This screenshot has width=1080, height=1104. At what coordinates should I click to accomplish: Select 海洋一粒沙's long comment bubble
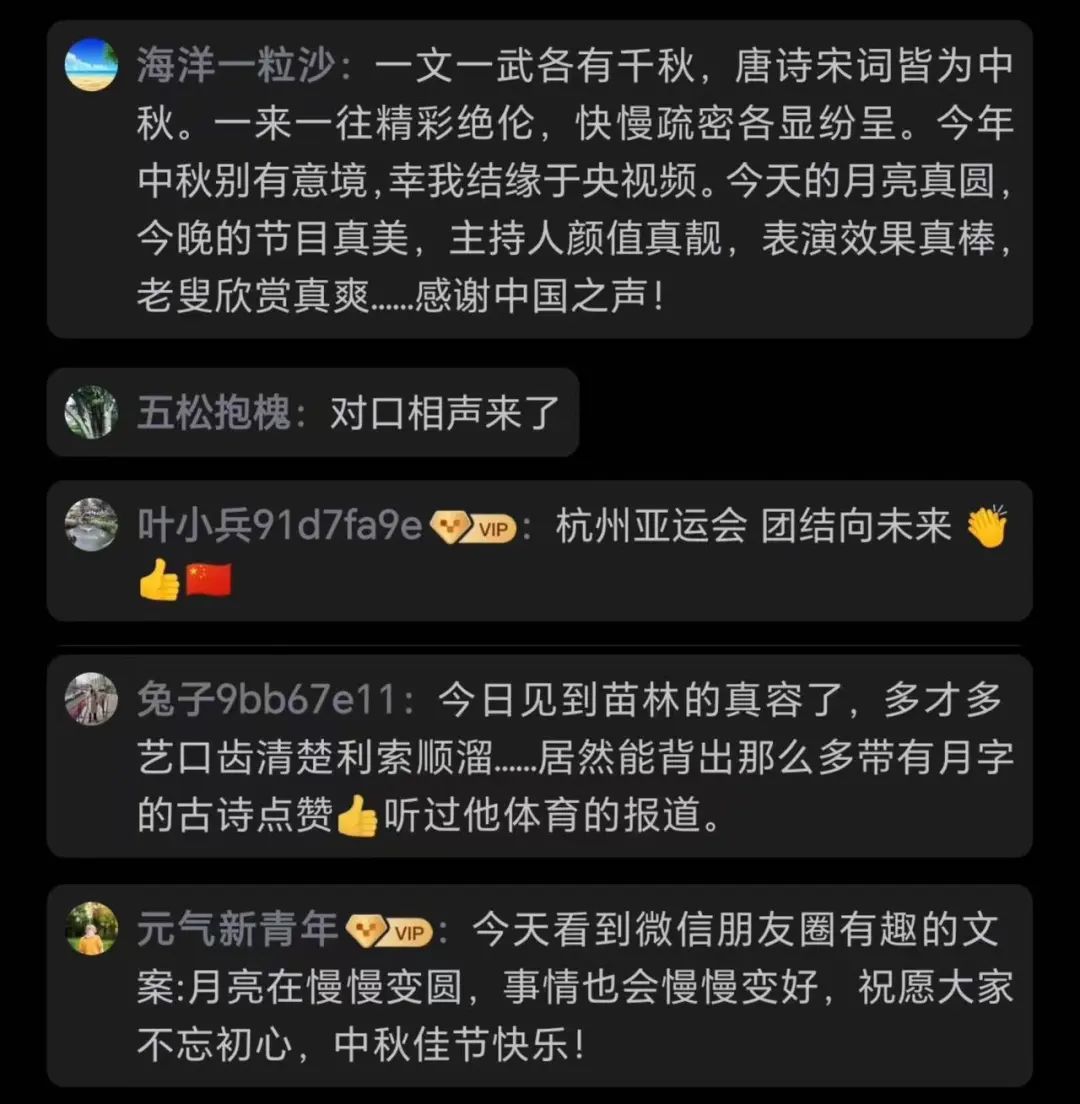tap(540, 180)
